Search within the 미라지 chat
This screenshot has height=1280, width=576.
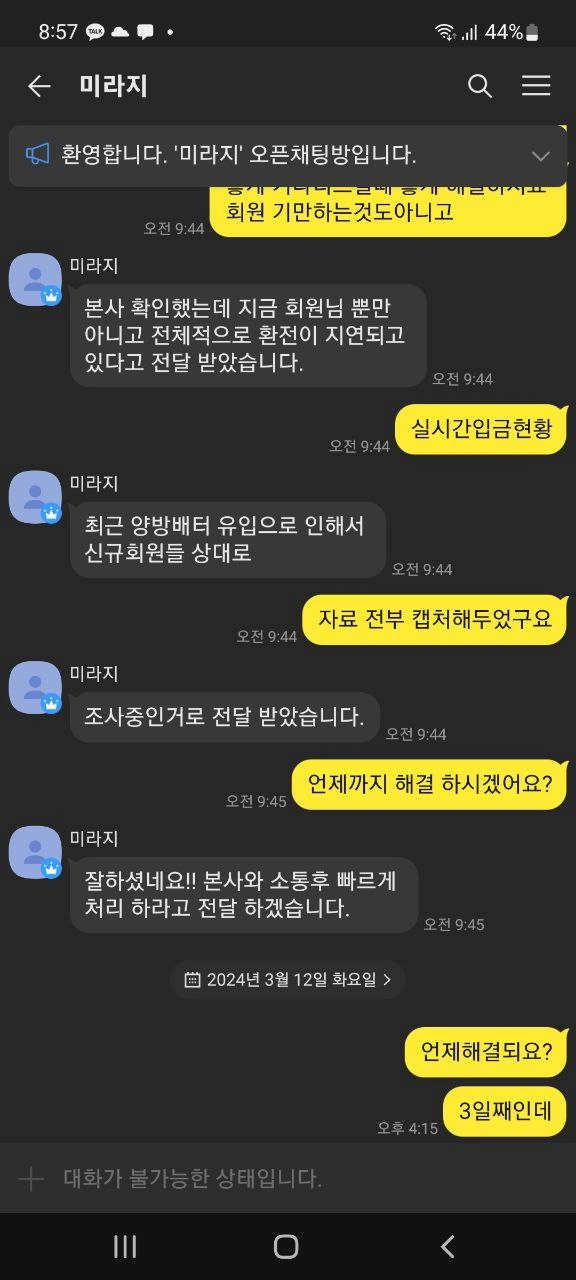click(x=480, y=87)
